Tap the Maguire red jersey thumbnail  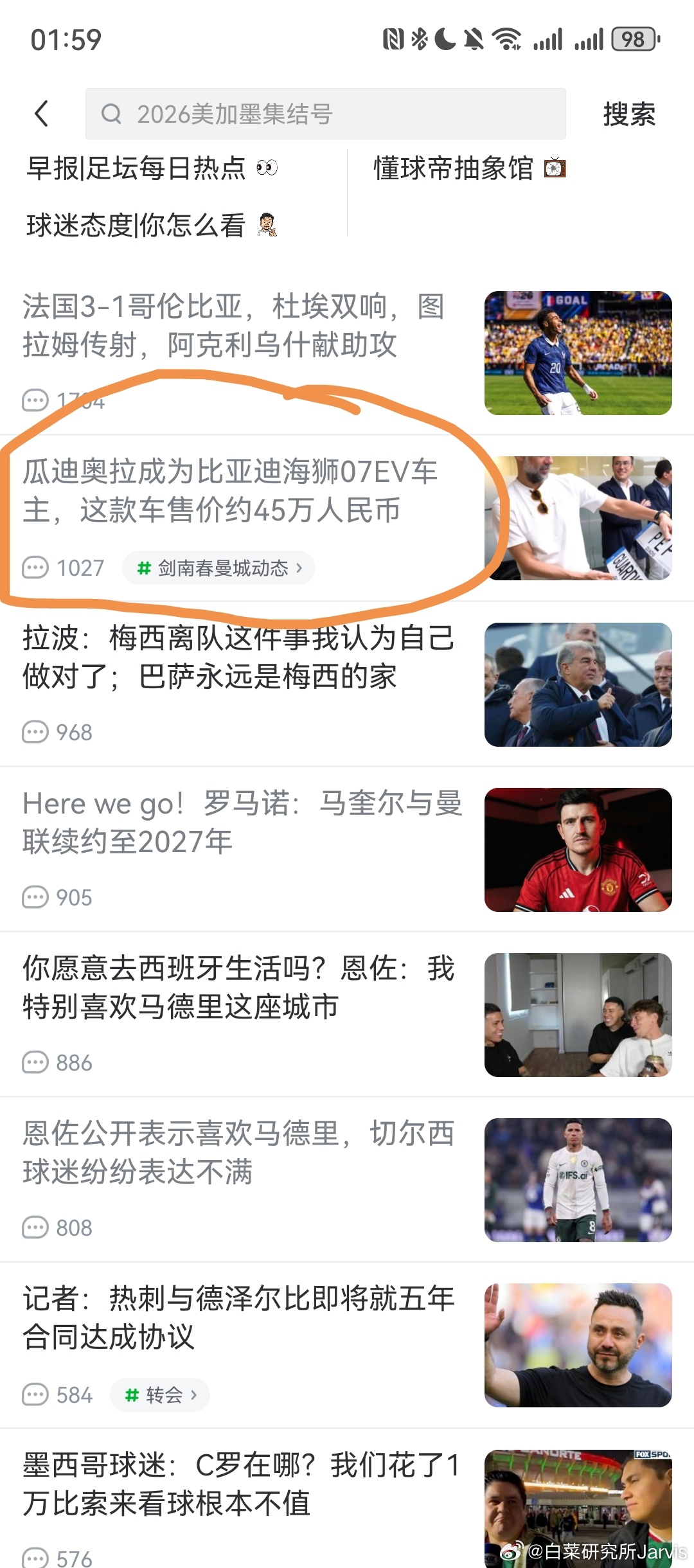click(x=577, y=850)
